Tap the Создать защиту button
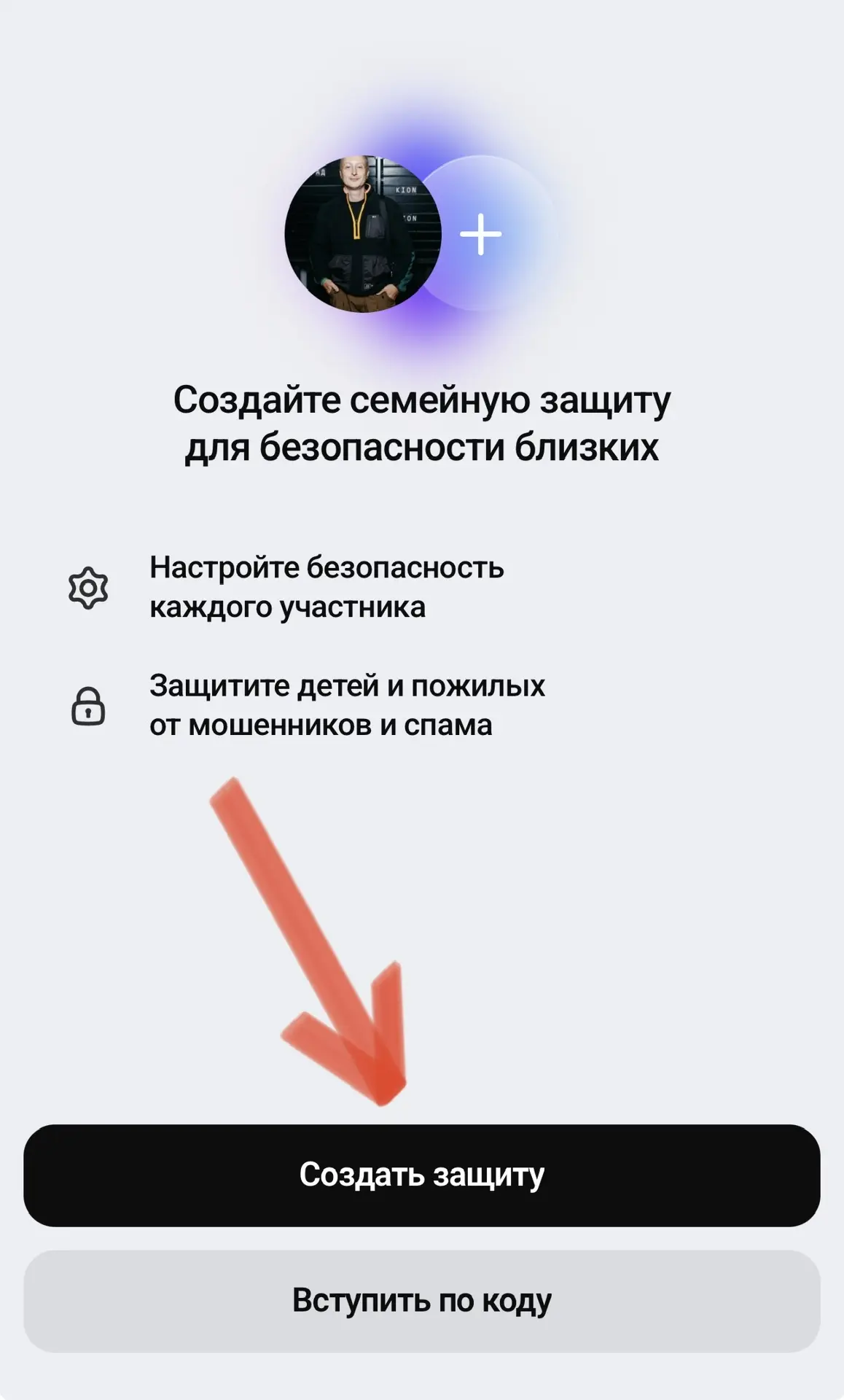Viewport: 844px width, 1400px height. click(421, 1175)
